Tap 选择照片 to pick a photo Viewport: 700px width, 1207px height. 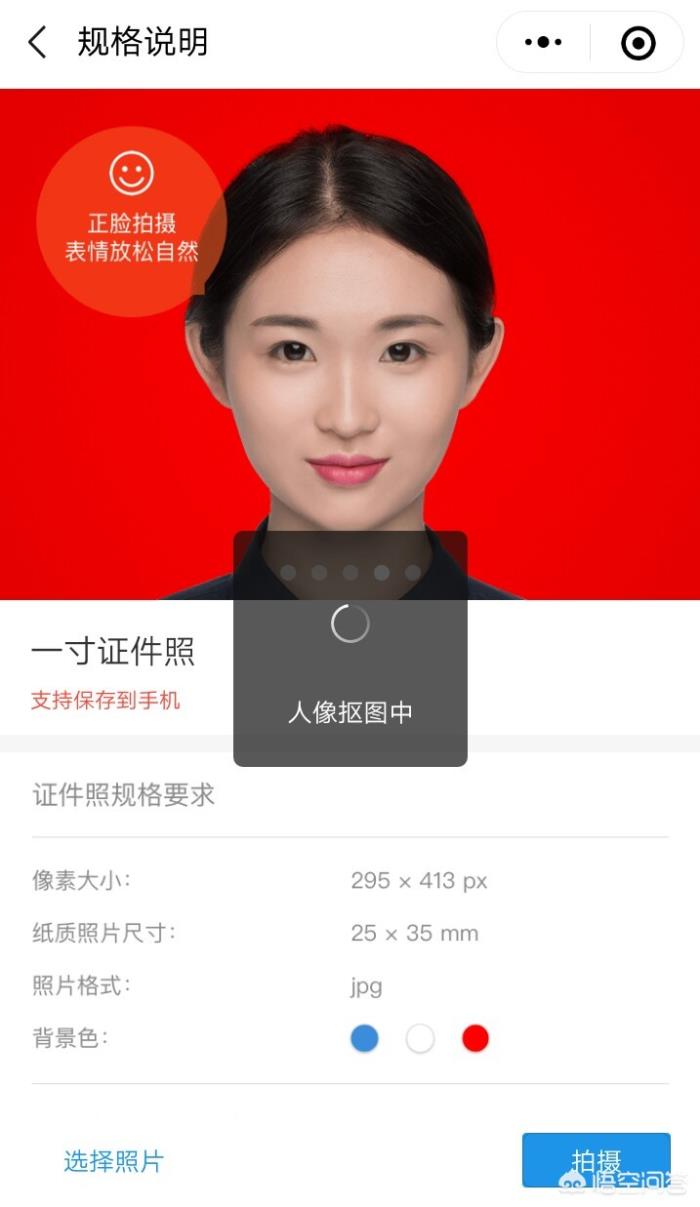point(113,1161)
